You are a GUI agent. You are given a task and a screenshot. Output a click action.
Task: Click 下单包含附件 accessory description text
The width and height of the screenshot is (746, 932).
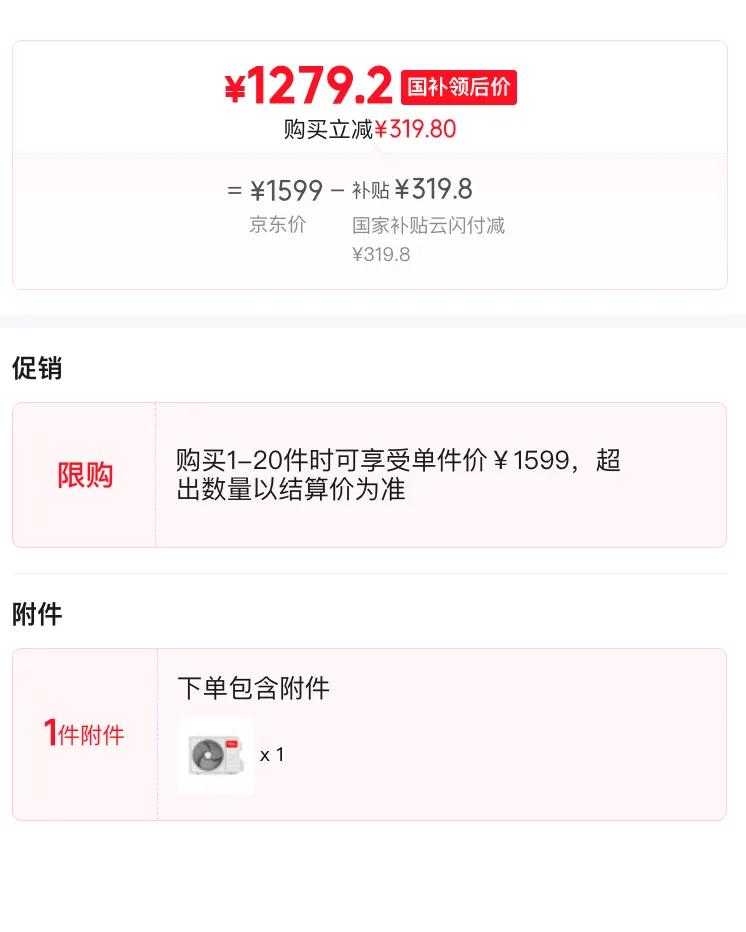pos(256,688)
